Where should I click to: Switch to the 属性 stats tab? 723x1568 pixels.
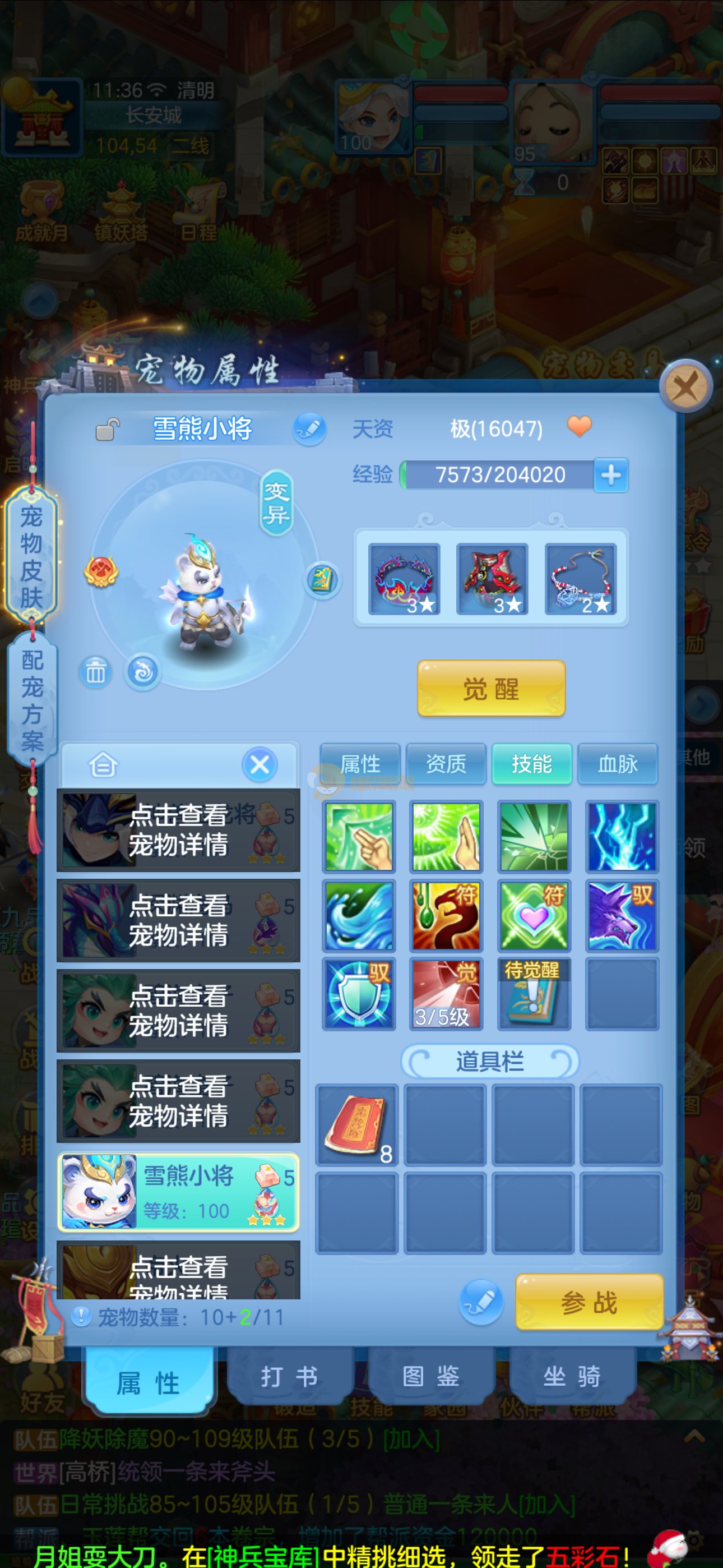360,763
